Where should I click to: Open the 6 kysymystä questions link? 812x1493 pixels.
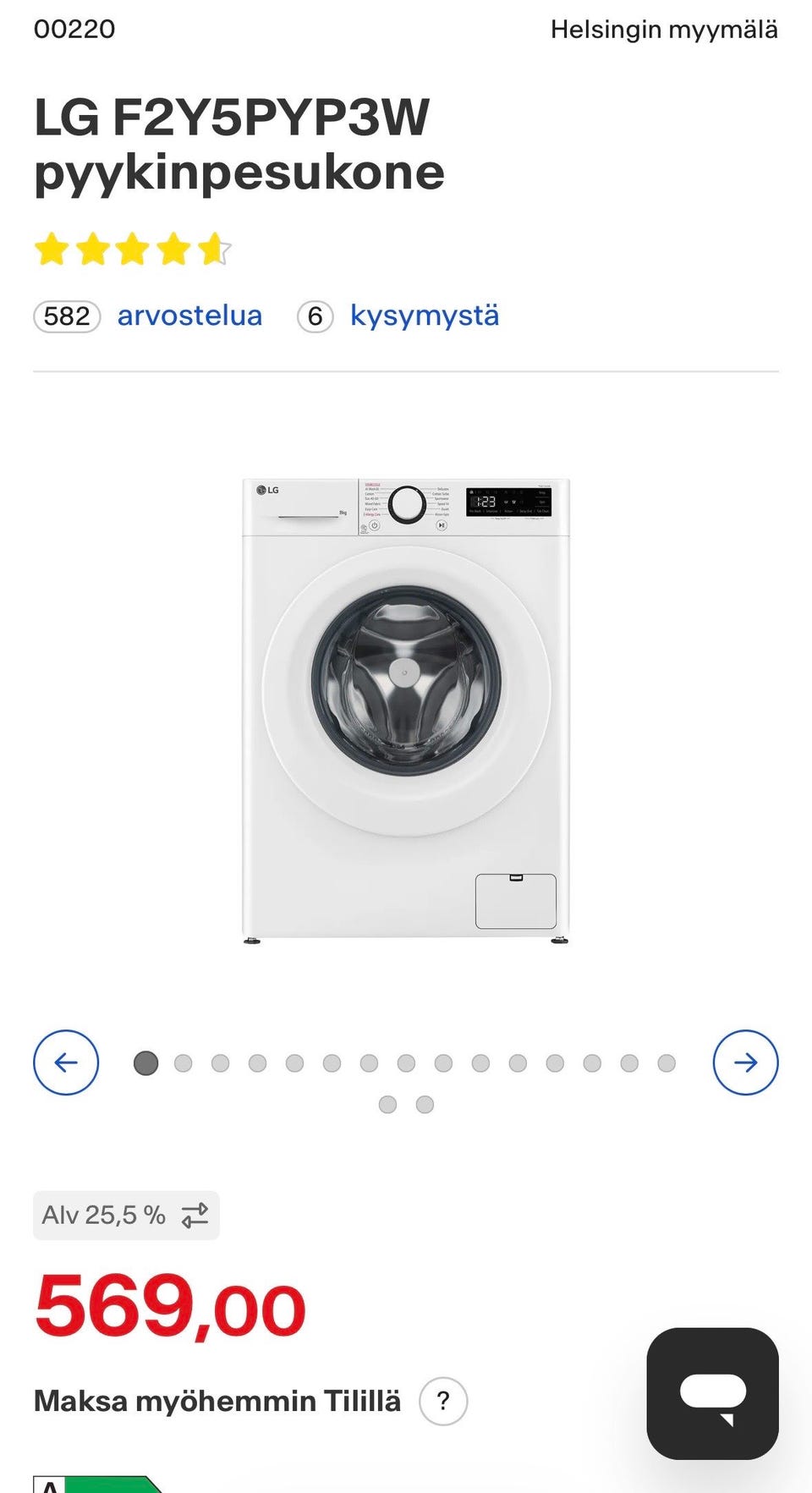coord(424,316)
